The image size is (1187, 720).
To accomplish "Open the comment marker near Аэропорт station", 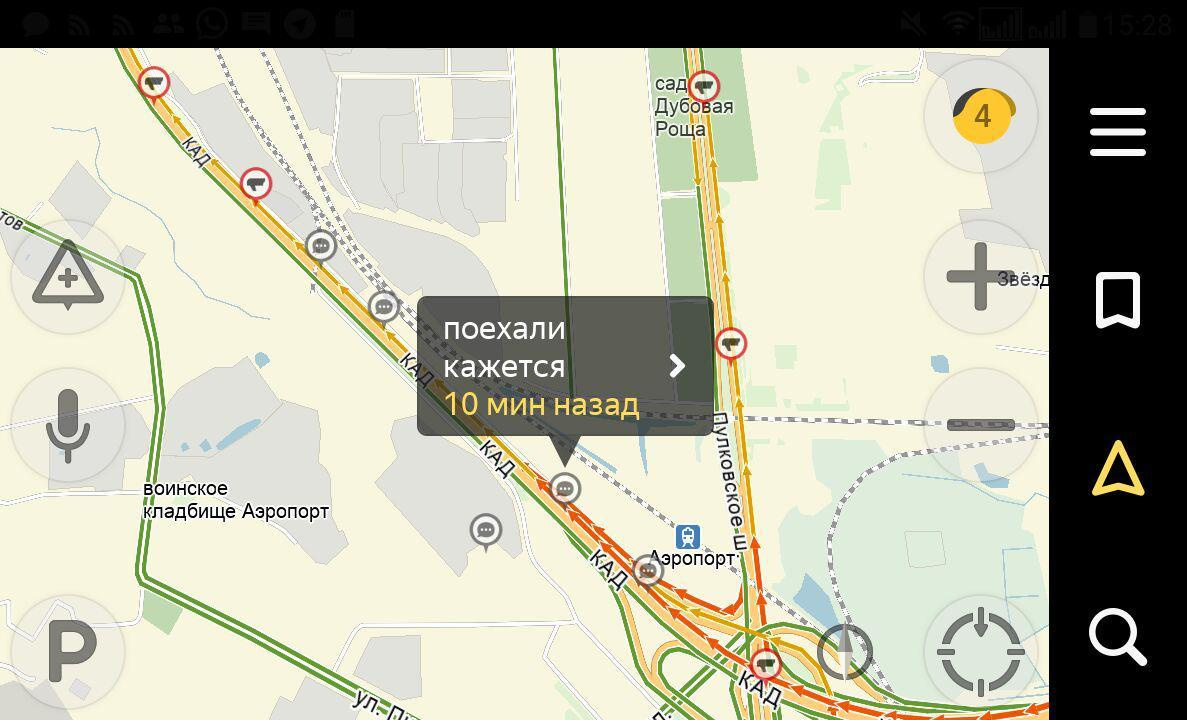I will [648, 571].
